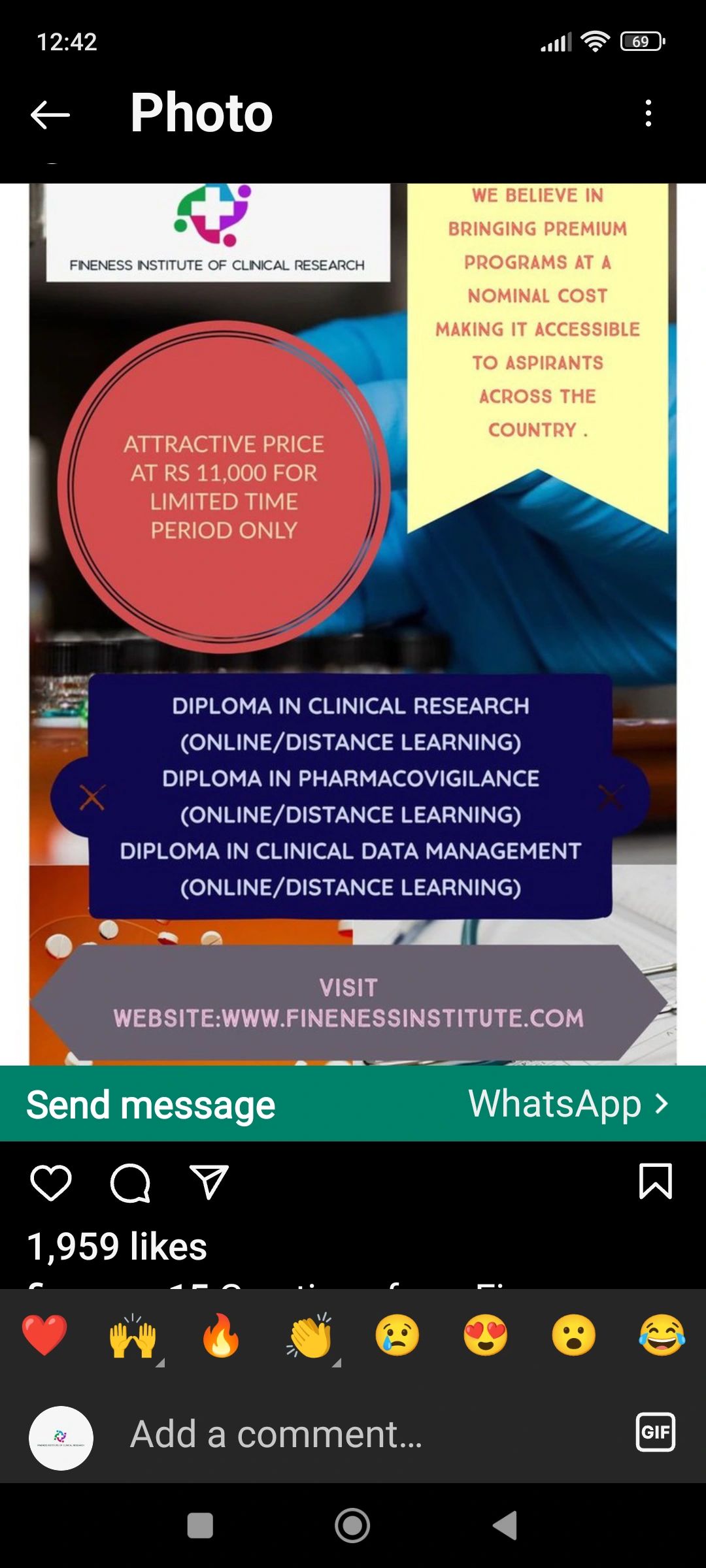Open the GIF picker
This screenshot has width=706, height=1568.
pyautogui.click(x=656, y=1433)
